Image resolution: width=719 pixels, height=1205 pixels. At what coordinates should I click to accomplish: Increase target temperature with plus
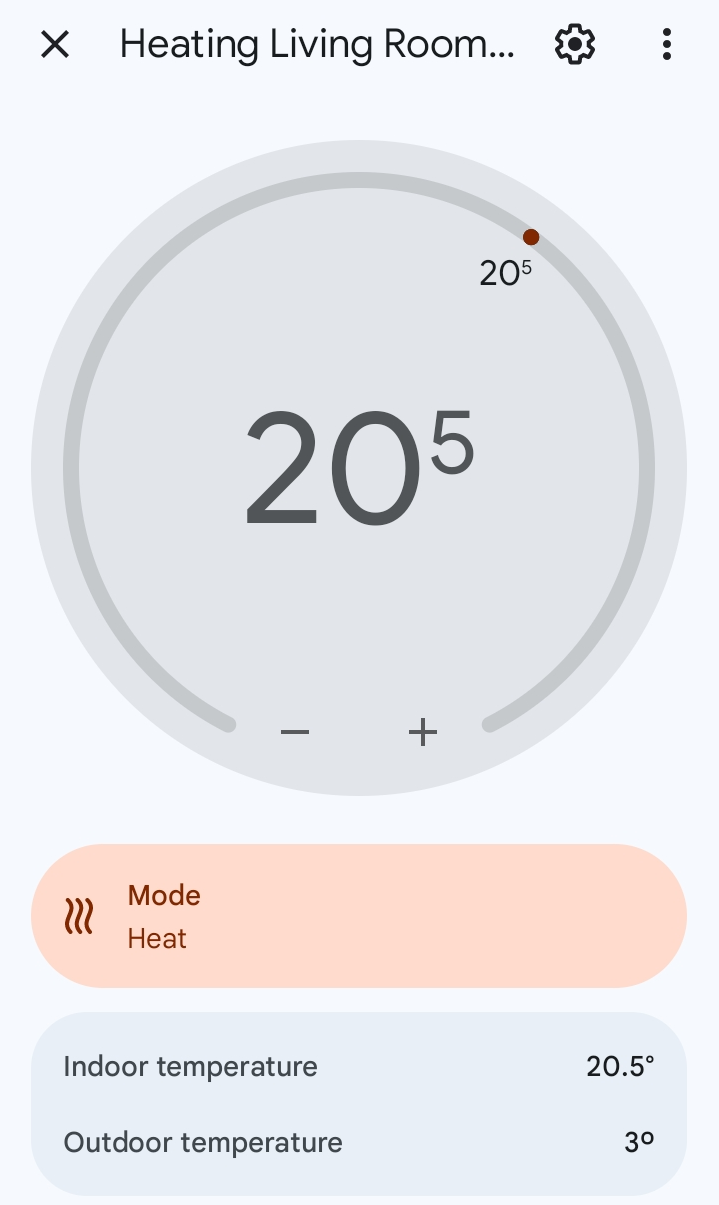point(423,732)
